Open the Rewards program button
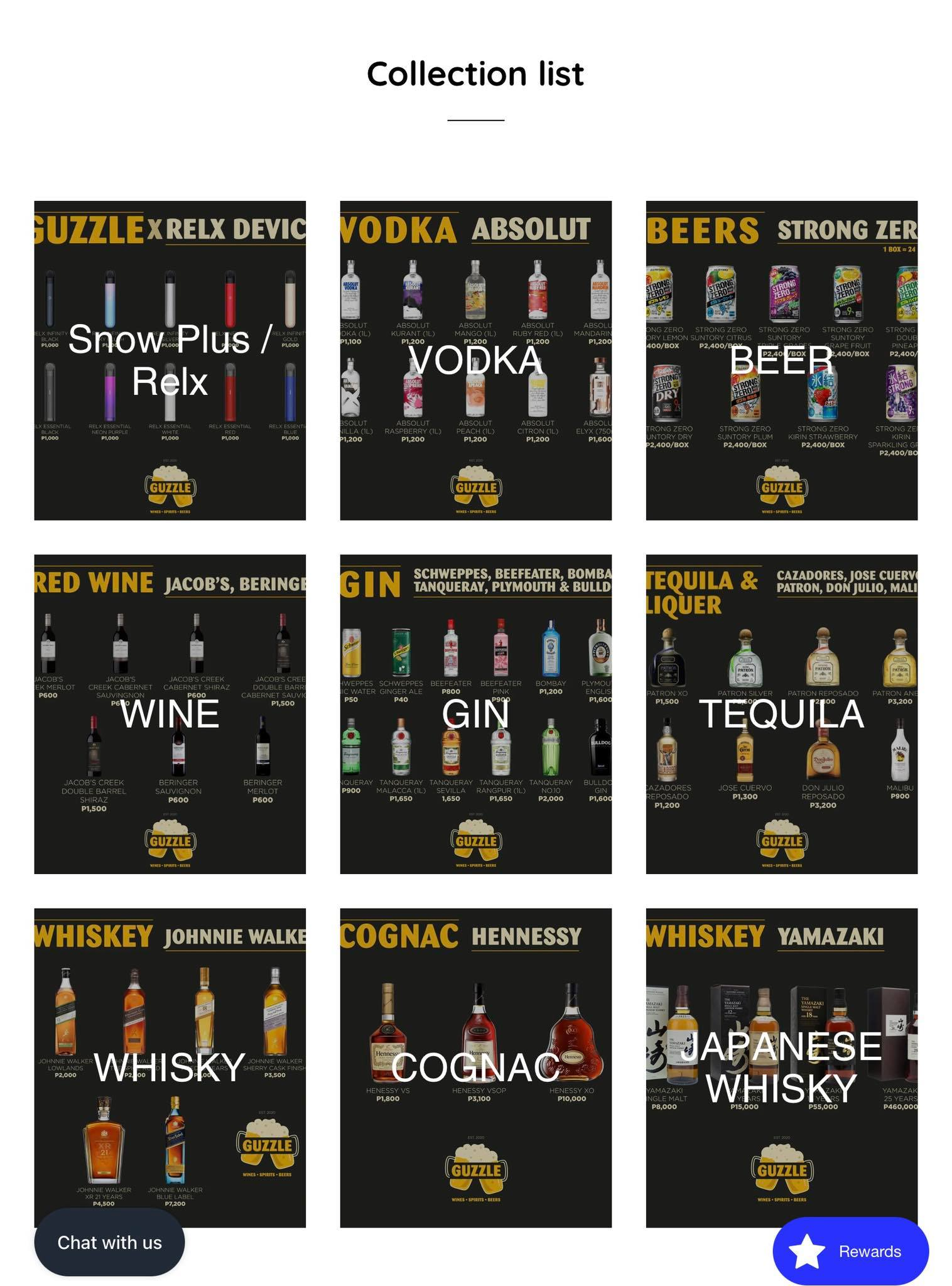 click(x=850, y=1251)
